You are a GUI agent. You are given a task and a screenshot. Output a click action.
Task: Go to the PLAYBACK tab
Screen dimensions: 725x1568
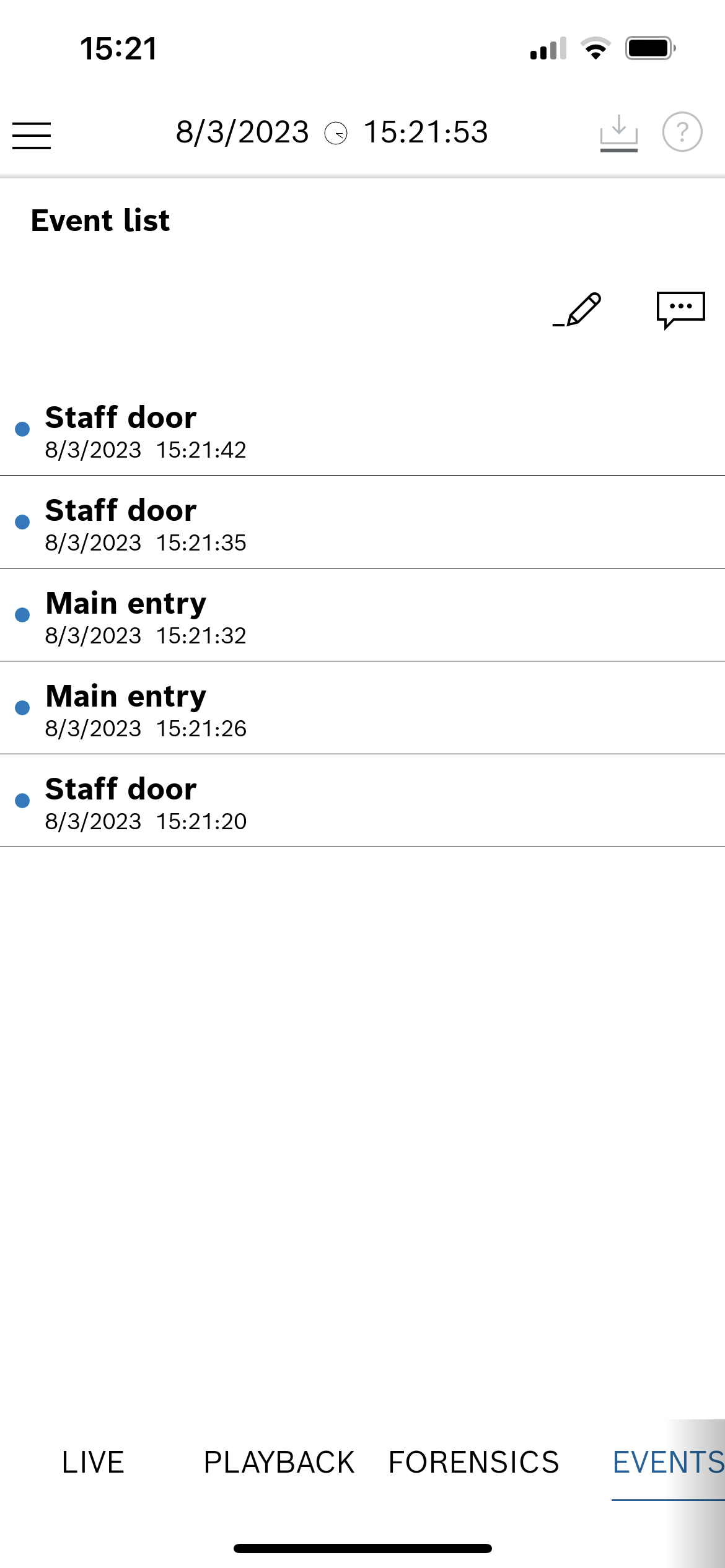279,1463
